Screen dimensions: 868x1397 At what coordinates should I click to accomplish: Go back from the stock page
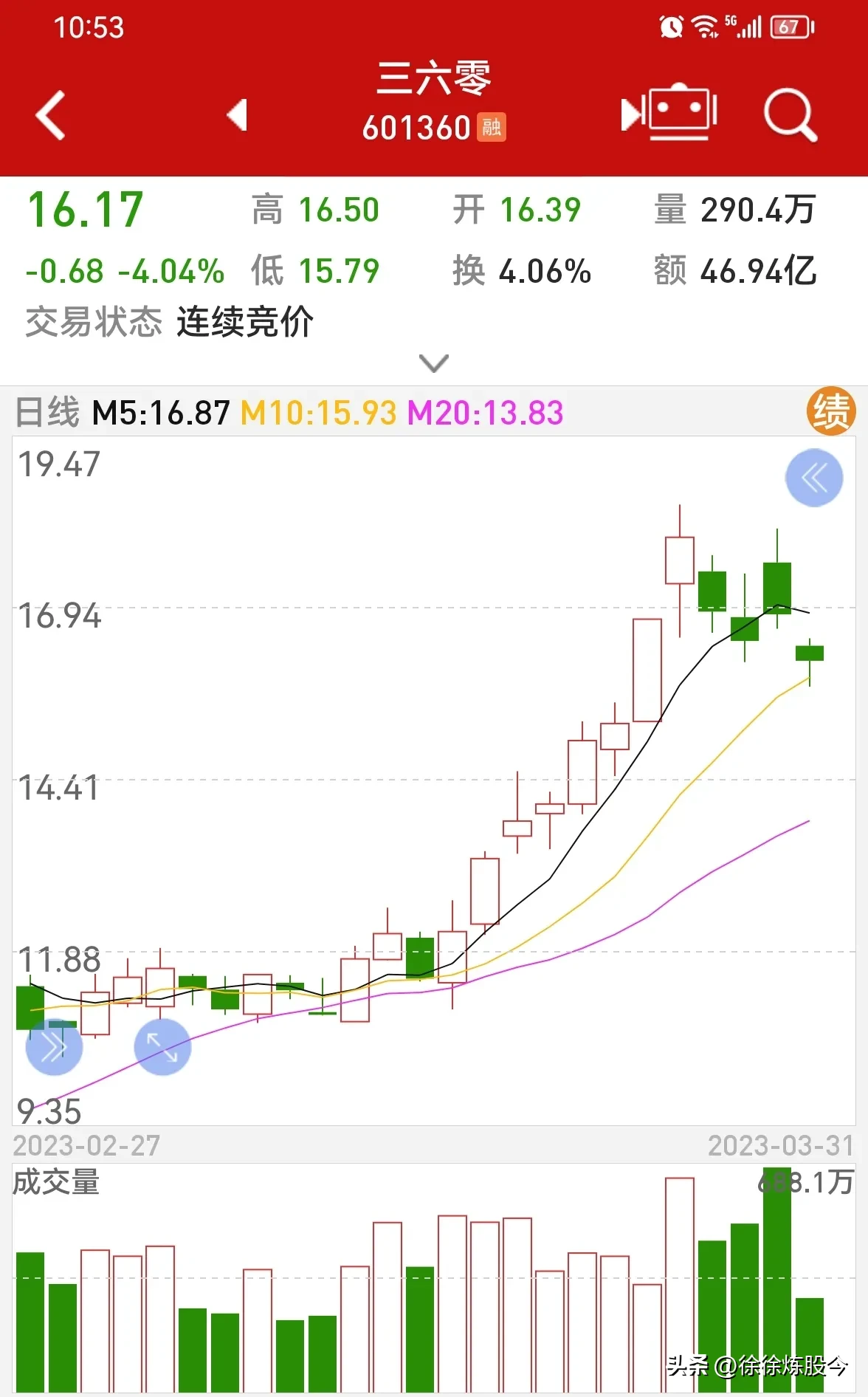coord(51,115)
